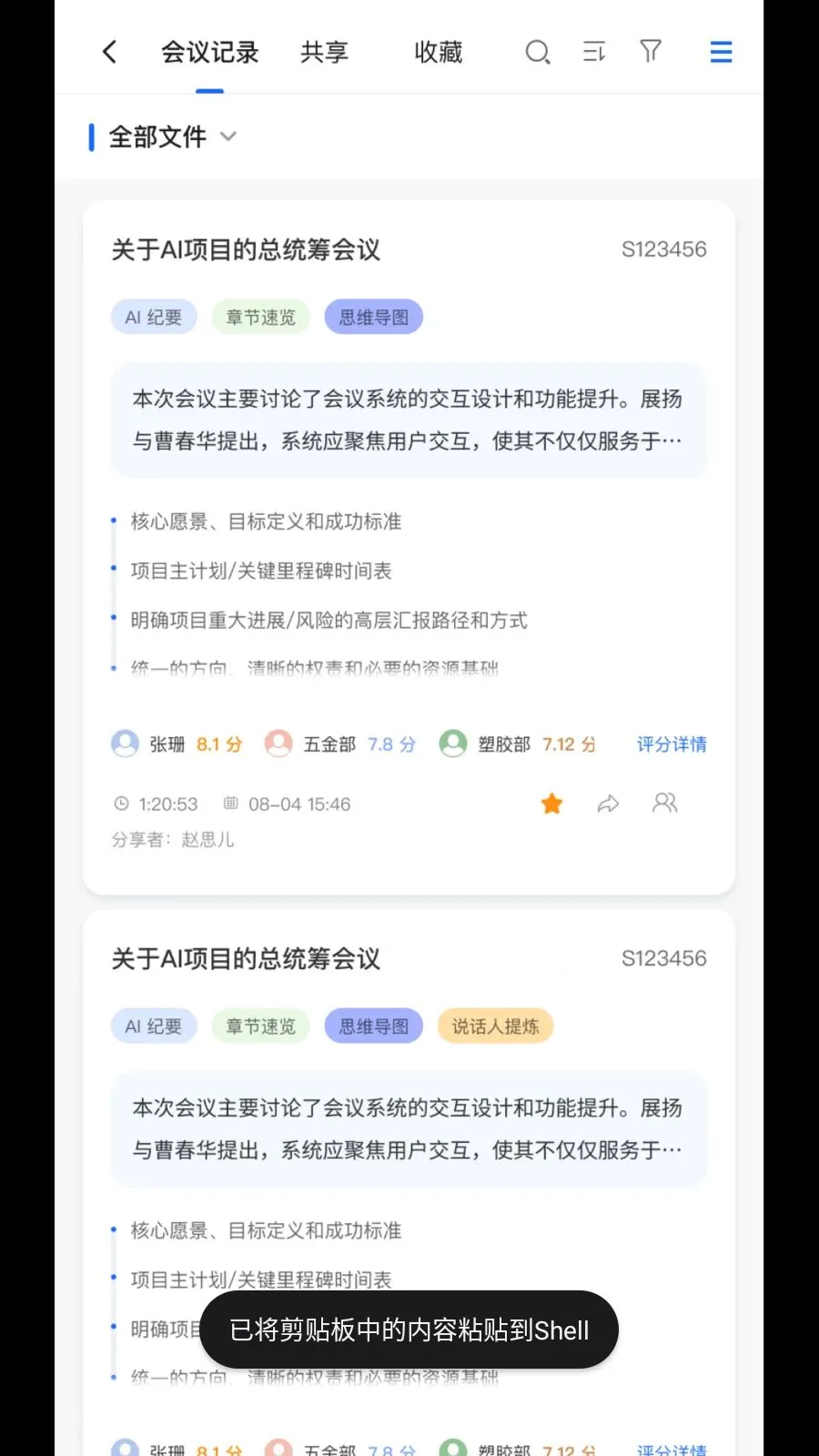The width and height of the screenshot is (819, 1456).
Task: Open 评分详情 on the first meeting card
Action: point(672,744)
